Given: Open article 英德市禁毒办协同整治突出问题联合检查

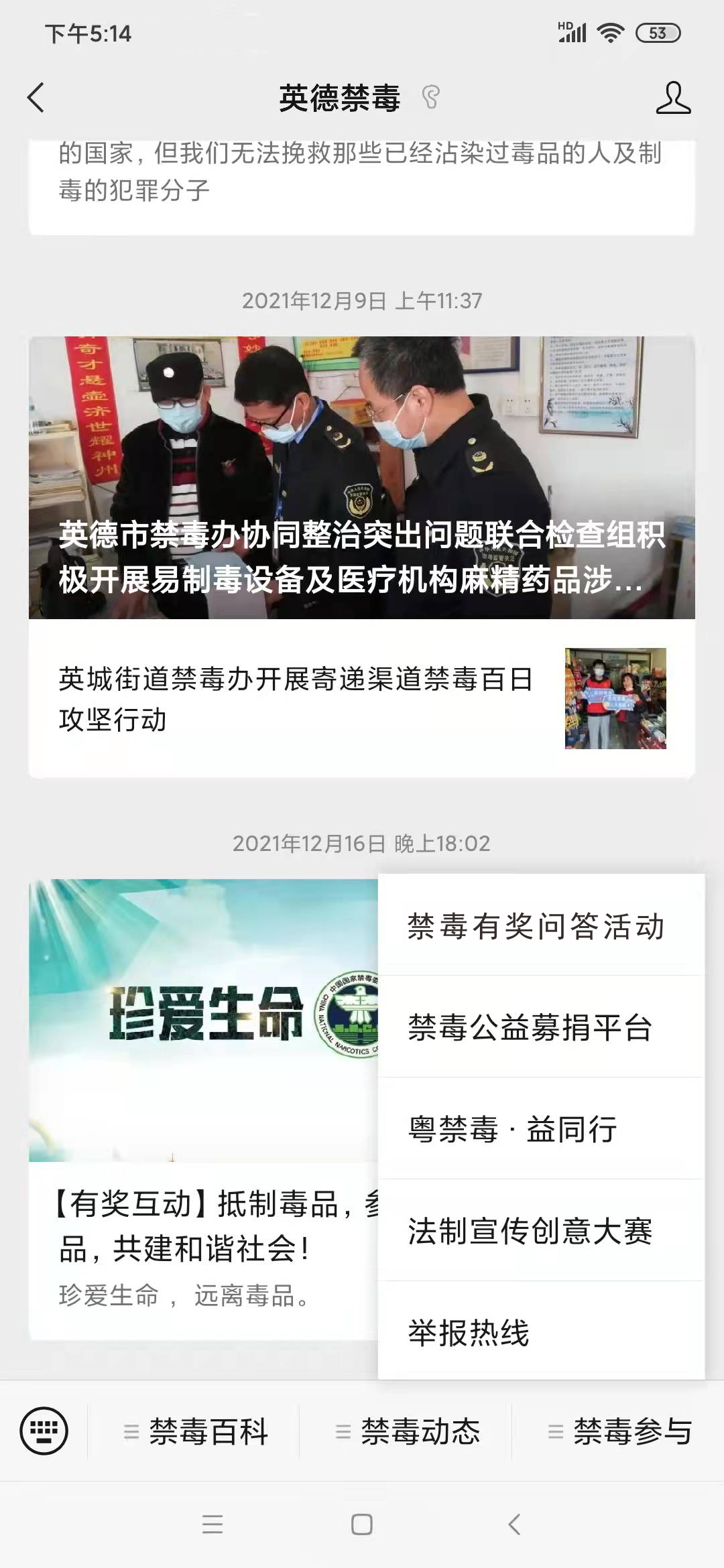Looking at the screenshot, I should point(361,477).
